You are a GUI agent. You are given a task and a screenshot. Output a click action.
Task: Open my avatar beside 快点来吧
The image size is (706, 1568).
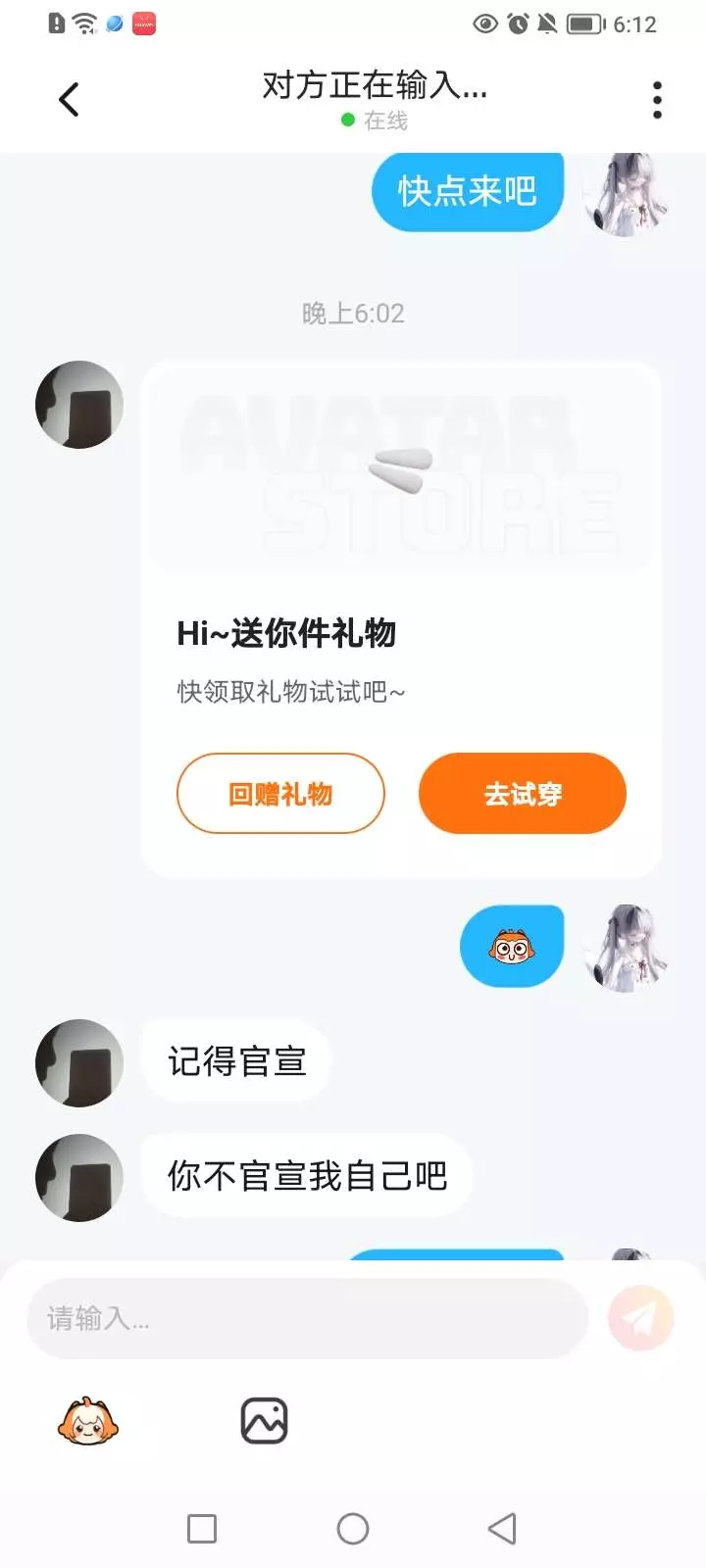pos(626,194)
